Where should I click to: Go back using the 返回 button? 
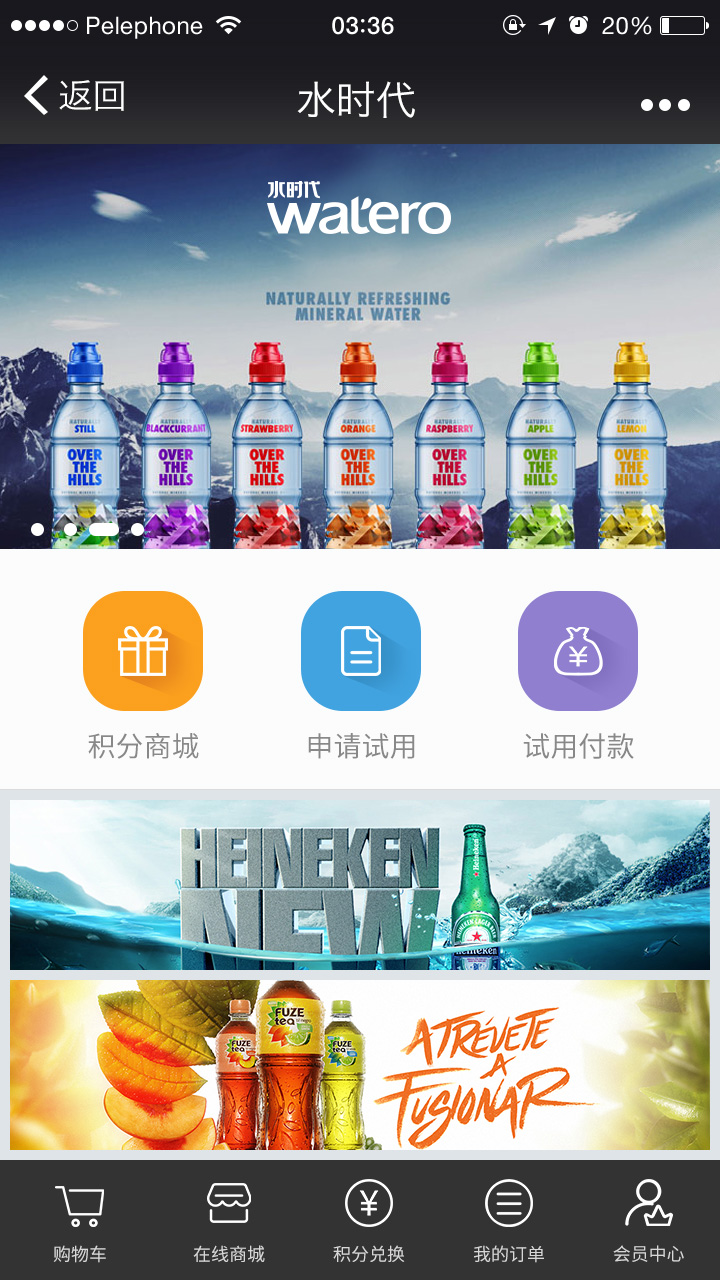pyautogui.click(x=75, y=97)
